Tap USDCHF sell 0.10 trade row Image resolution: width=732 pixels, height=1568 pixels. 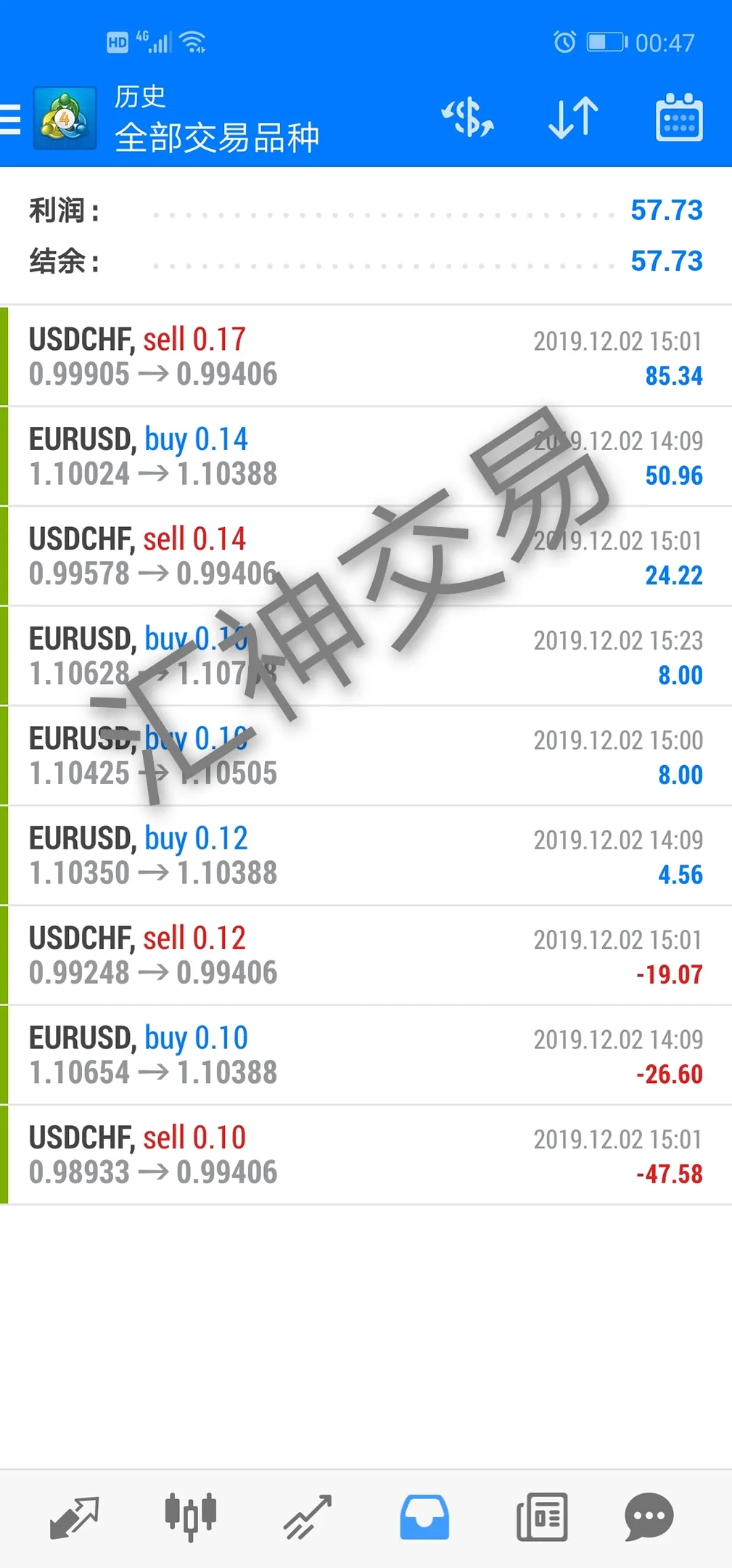click(x=366, y=1155)
